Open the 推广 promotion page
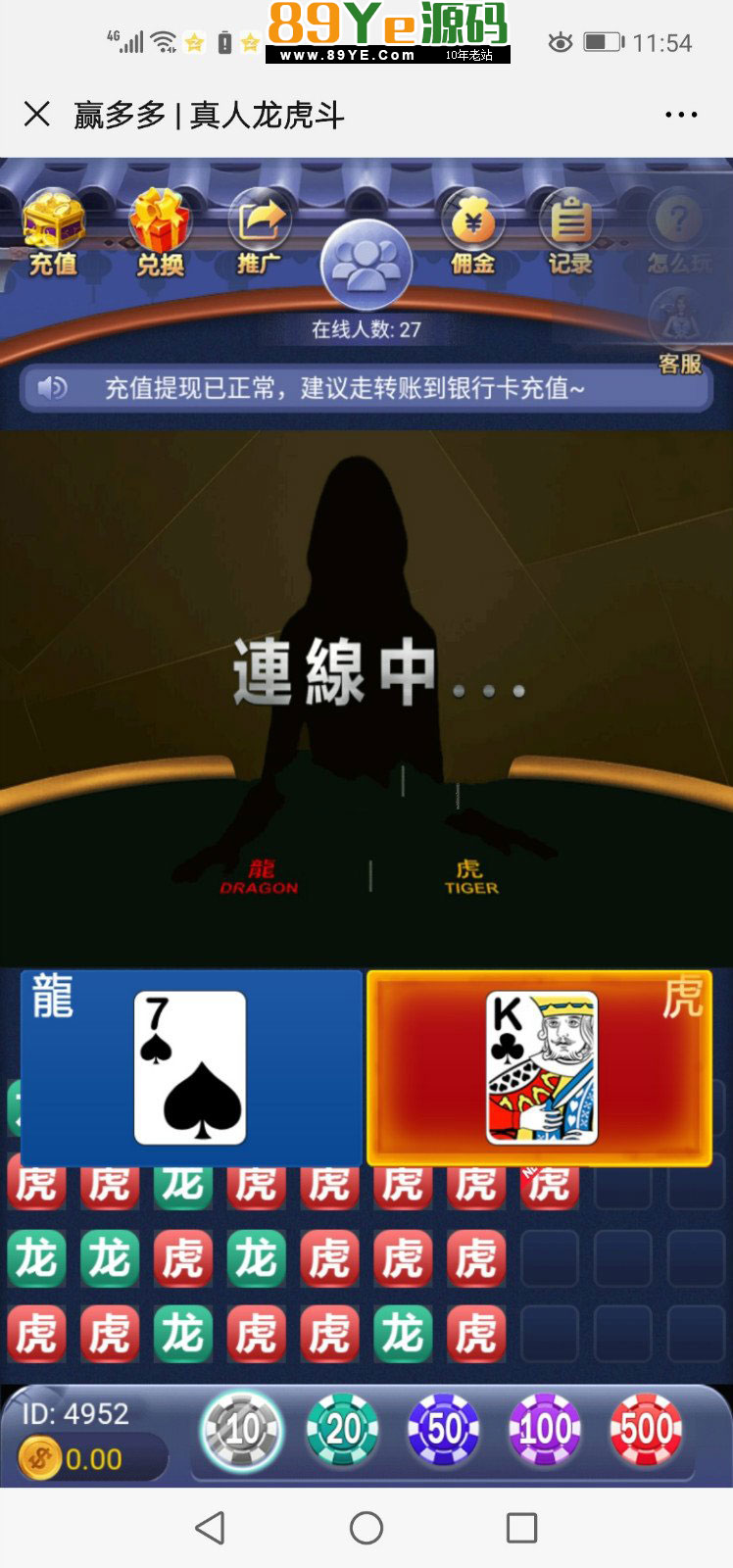This screenshot has width=733, height=1568. click(259, 233)
